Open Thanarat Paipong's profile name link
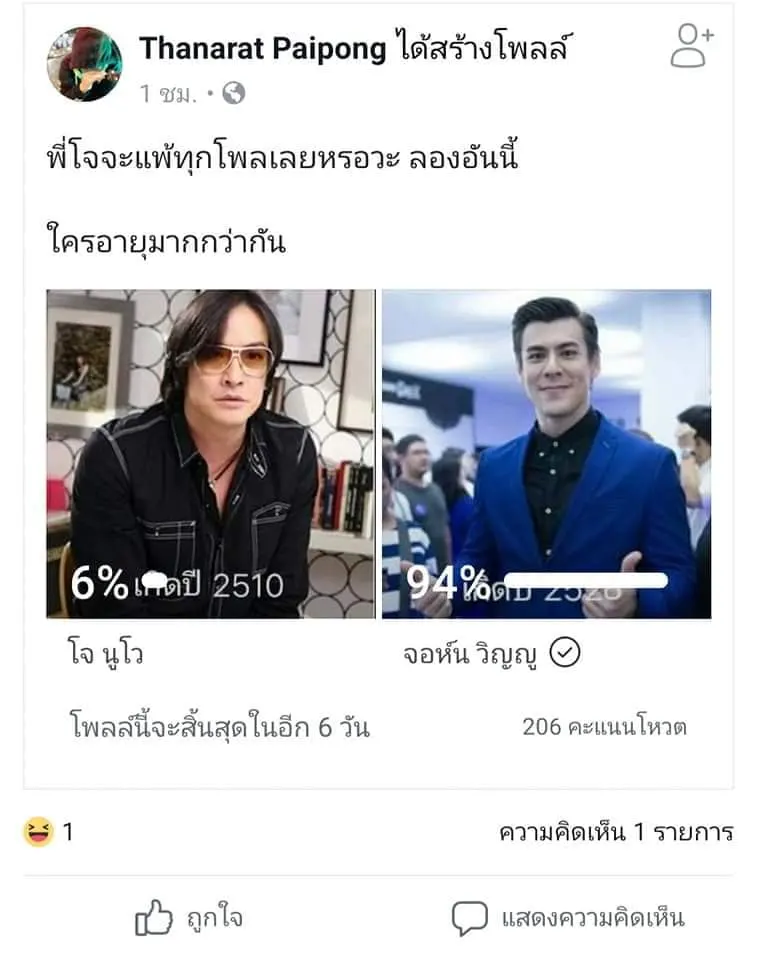This screenshot has height=960, width=757. (x=262, y=48)
